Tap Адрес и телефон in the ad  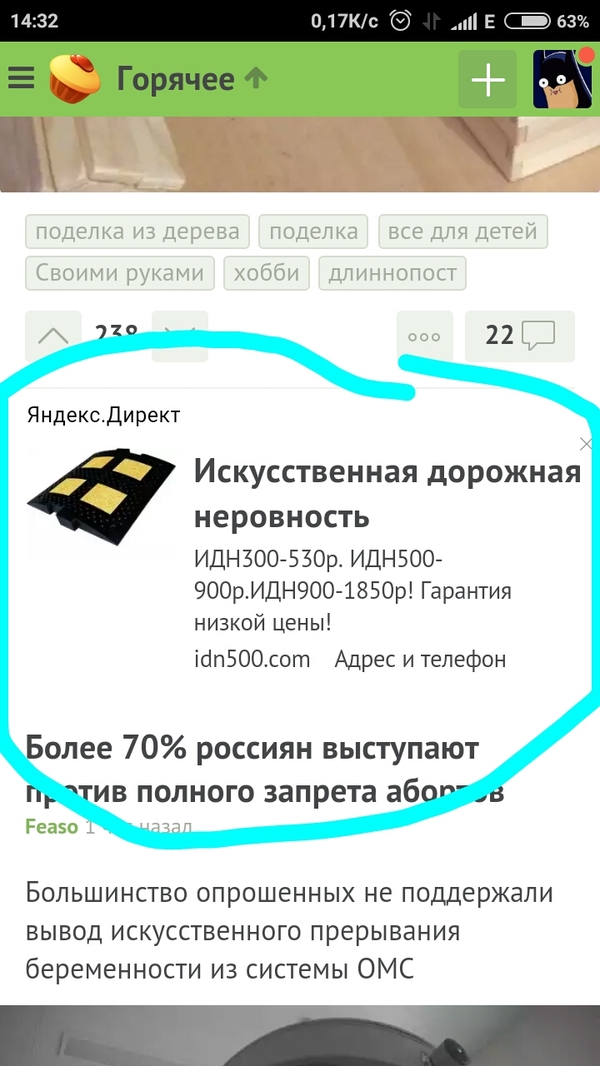pyautogui.click(x=420, y=659)
